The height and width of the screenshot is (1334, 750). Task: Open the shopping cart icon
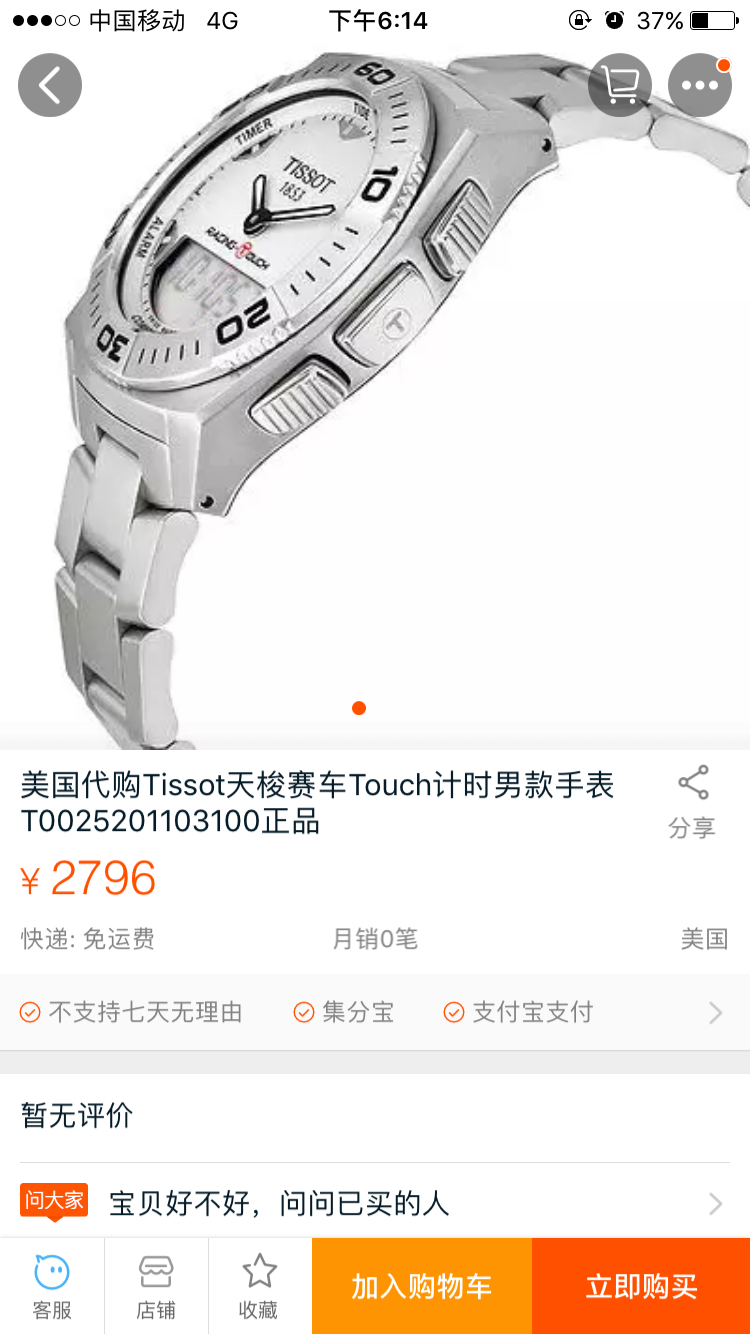pyautogui.click(x=620, y=85)
